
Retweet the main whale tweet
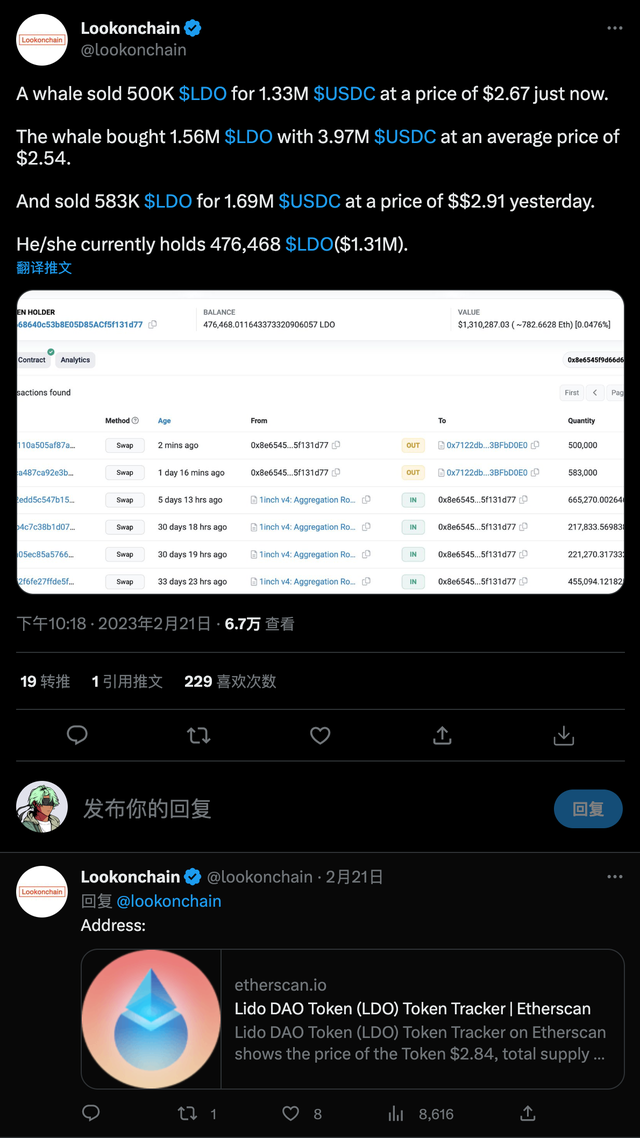click(198, 736)
